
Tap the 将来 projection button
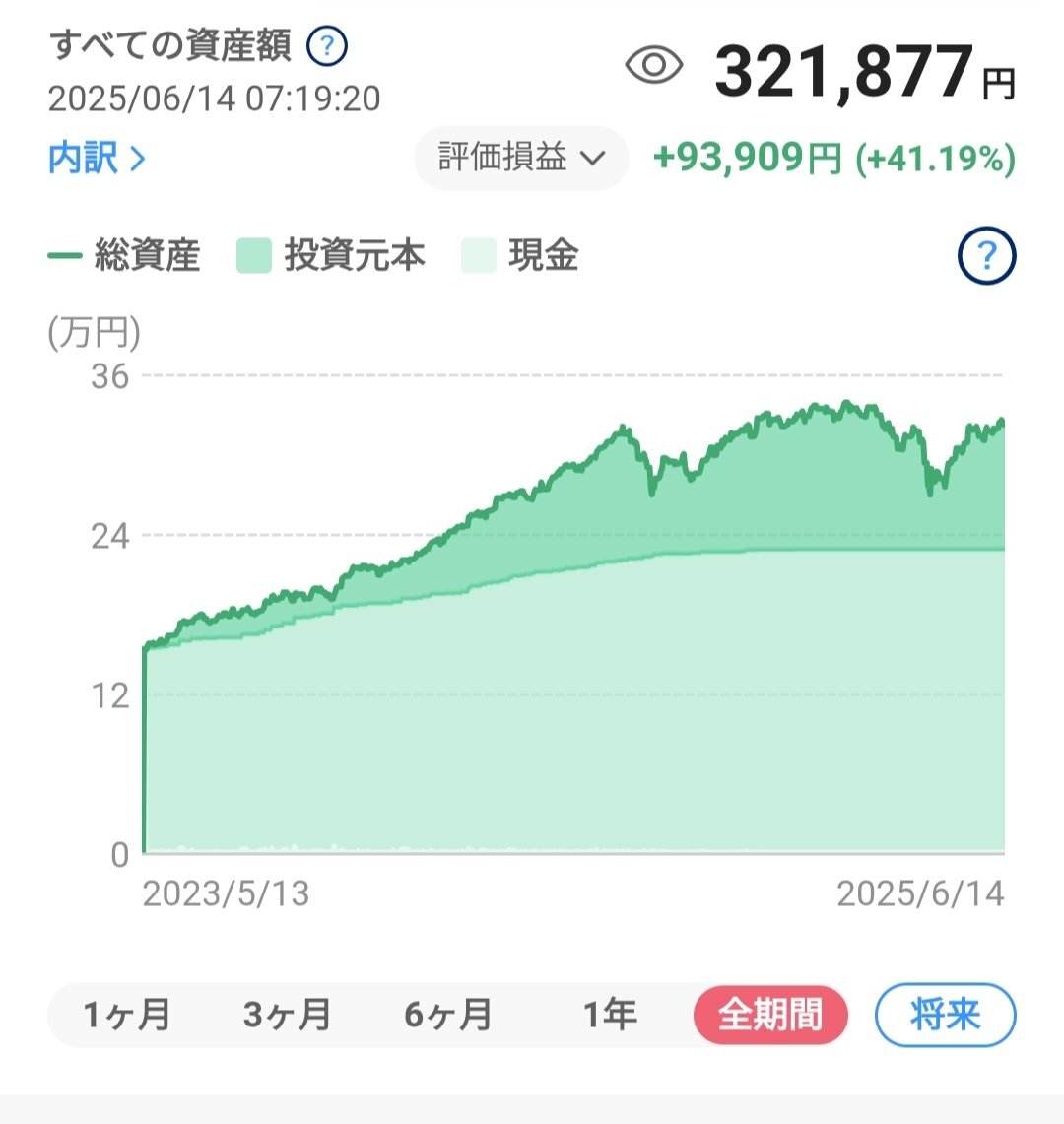coord(945,1015)
